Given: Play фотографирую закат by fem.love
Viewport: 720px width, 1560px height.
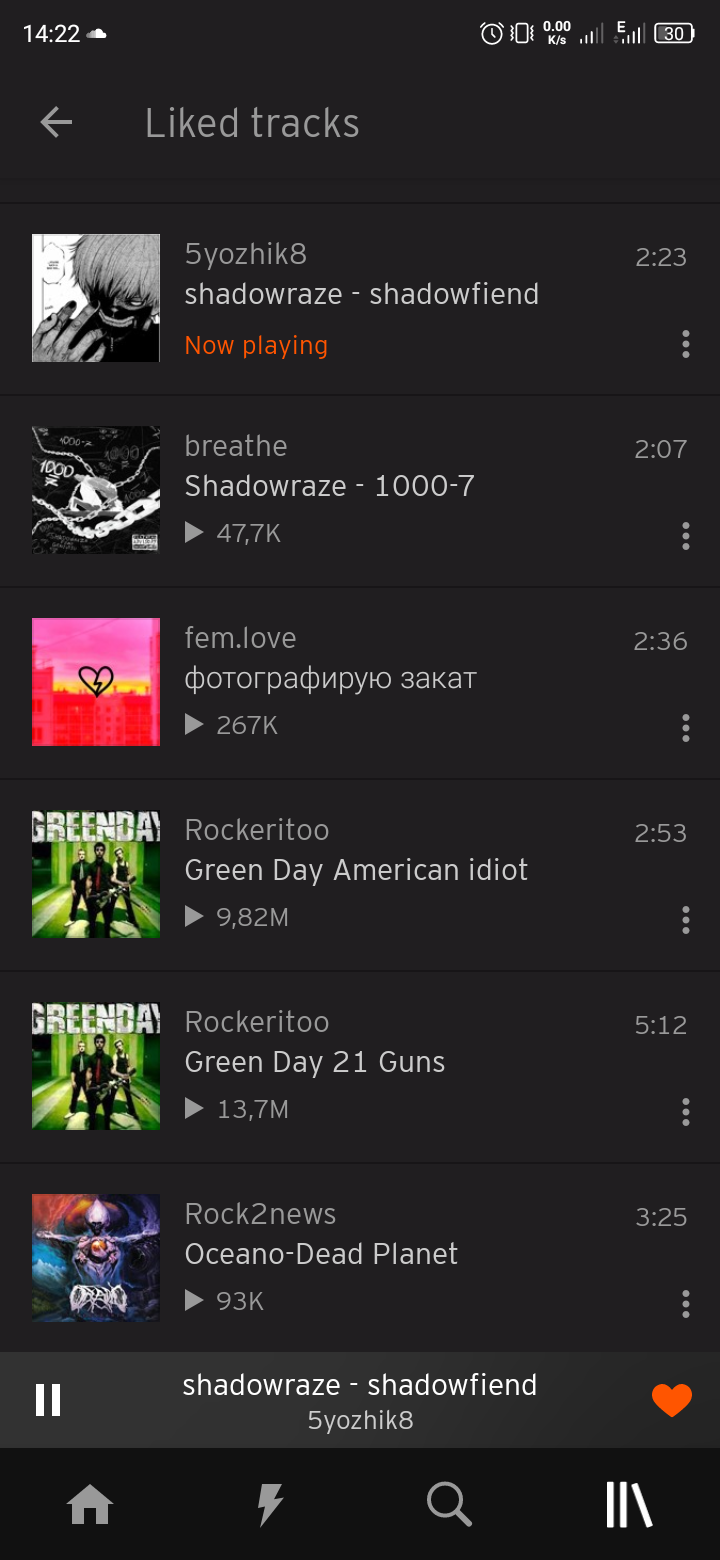Looking at the screenshot, I should click(360, 679).
